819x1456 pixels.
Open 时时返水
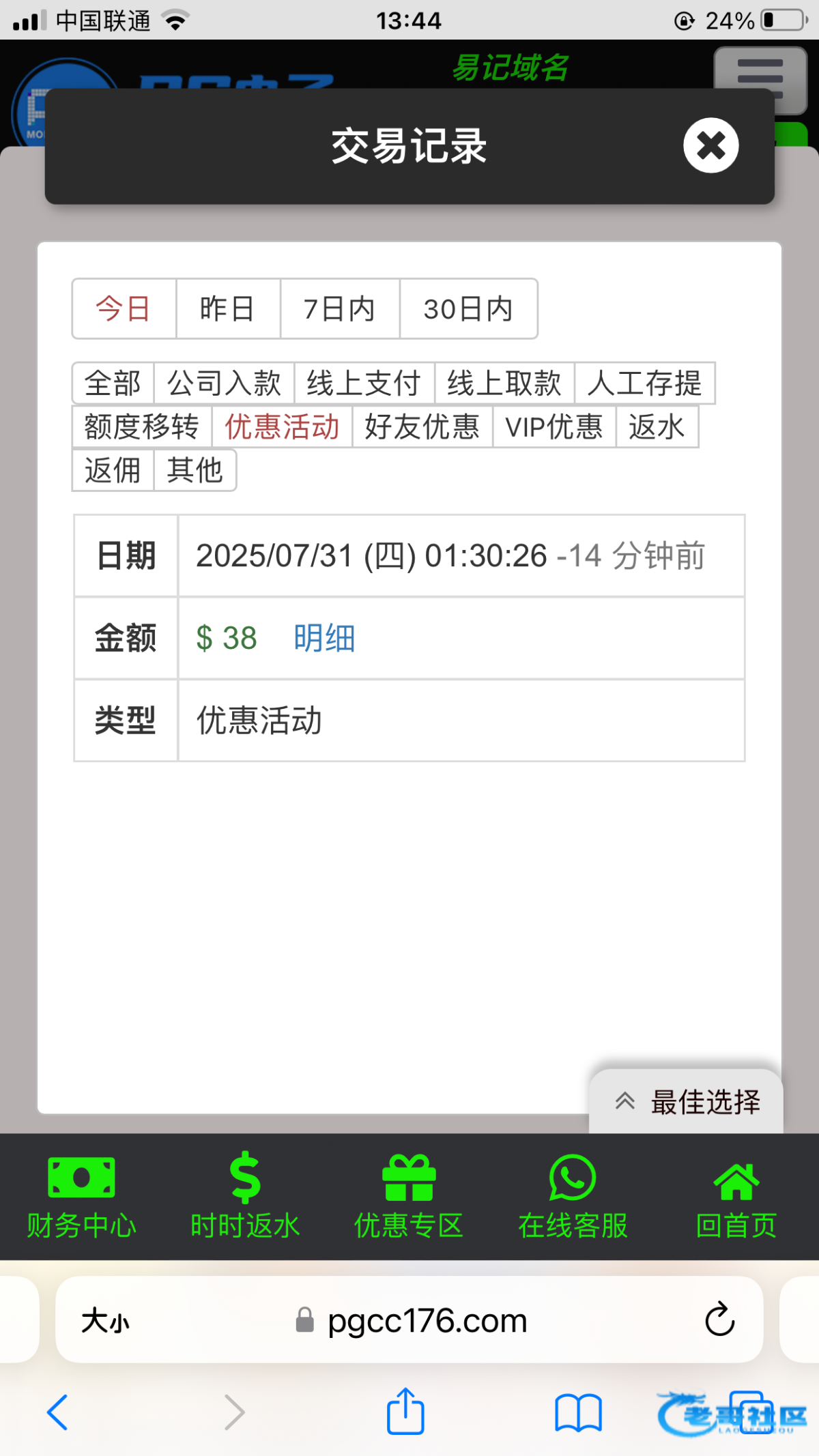pos(245,1197)
